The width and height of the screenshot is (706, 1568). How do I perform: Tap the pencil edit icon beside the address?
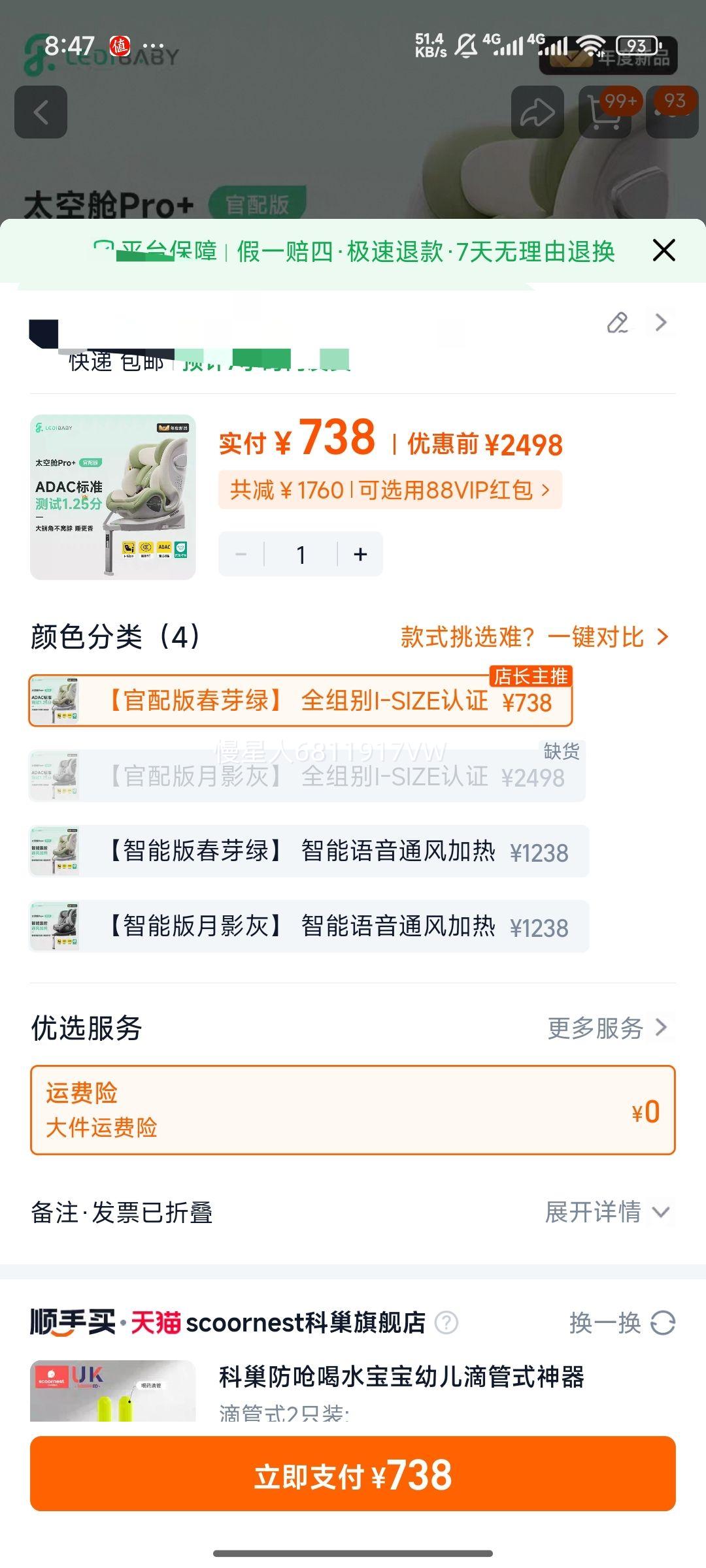(x=615, y=322)
